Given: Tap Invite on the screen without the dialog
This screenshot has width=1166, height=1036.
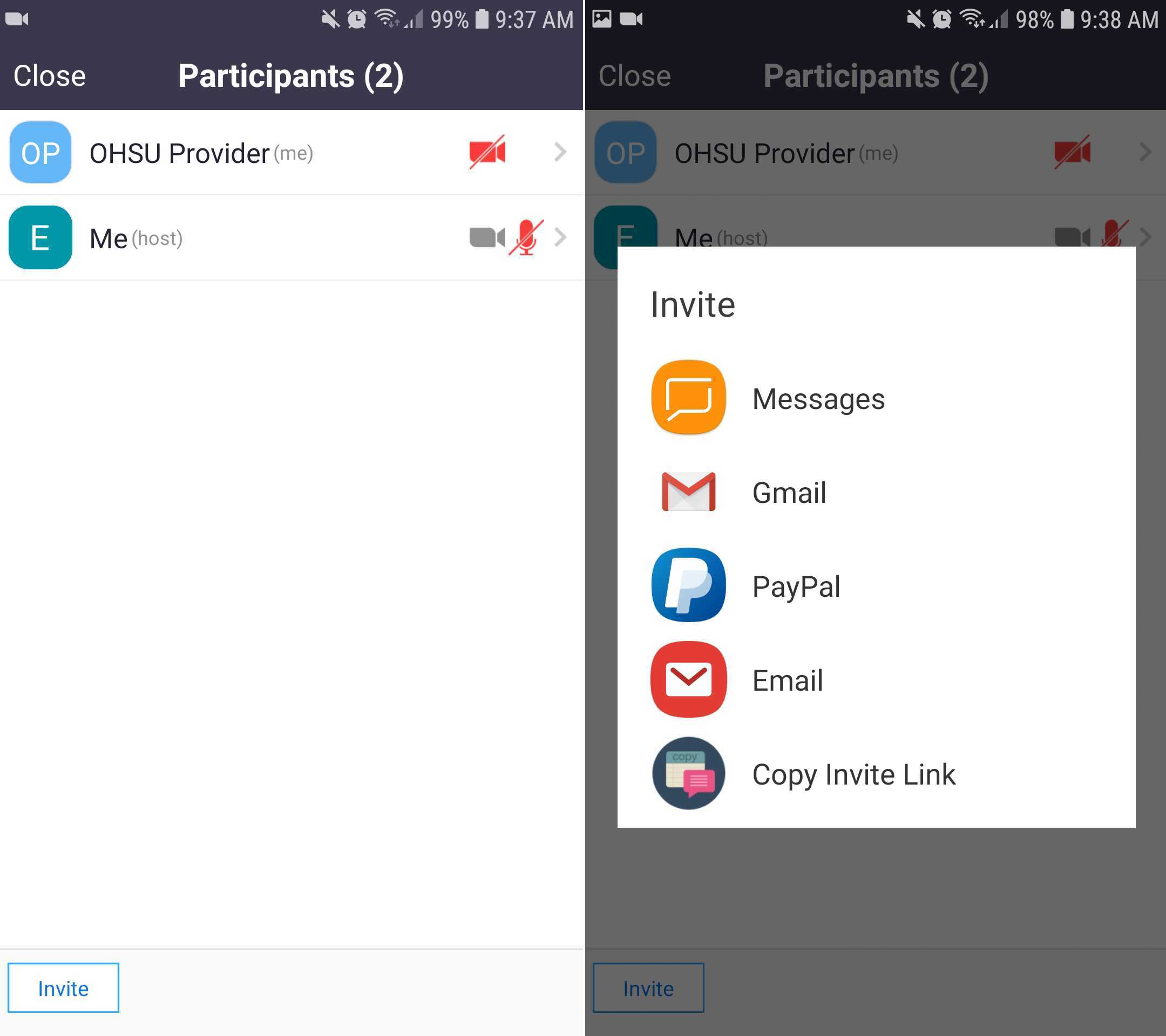Looking at the screenshot, I should (63, 988).
